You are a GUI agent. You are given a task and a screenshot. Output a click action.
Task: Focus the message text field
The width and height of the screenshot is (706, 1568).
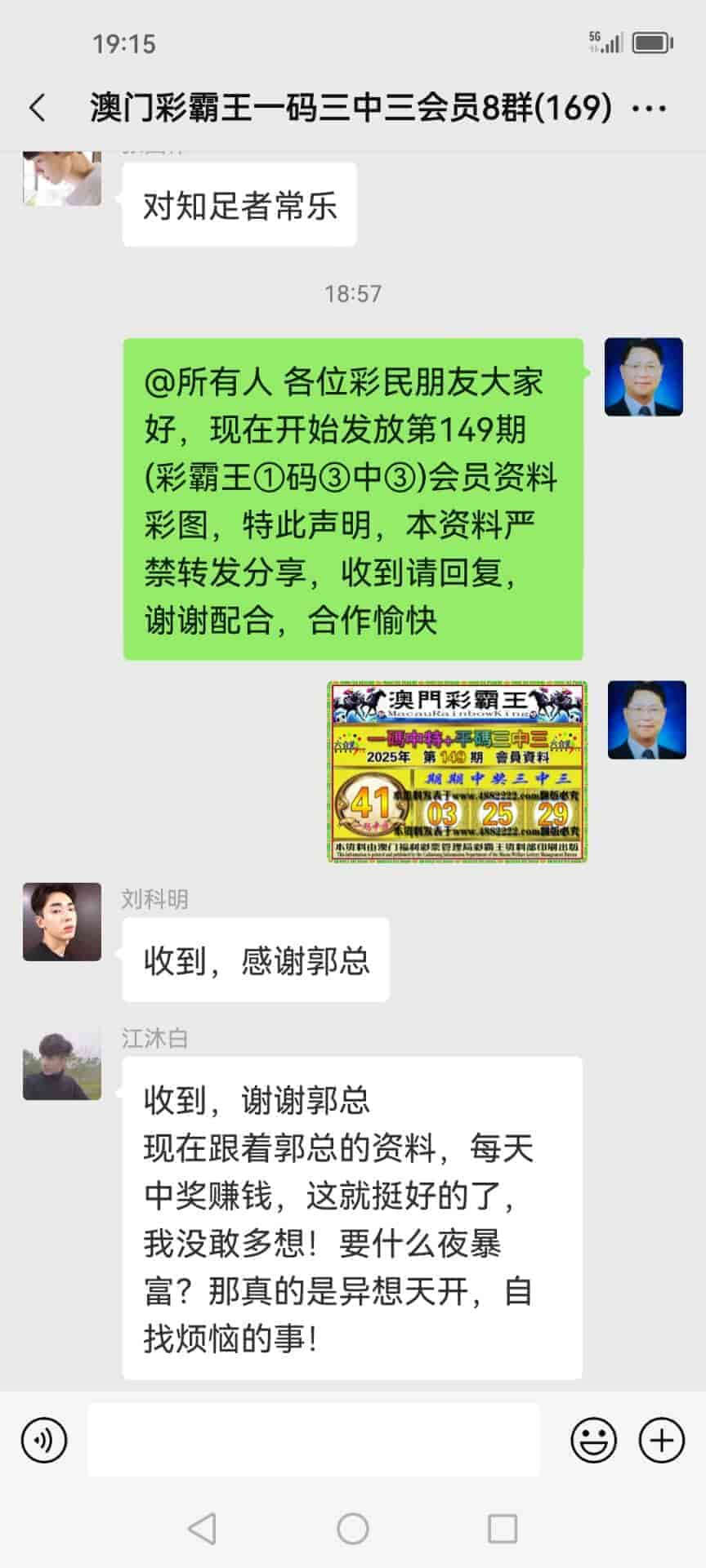point(314,1441)
